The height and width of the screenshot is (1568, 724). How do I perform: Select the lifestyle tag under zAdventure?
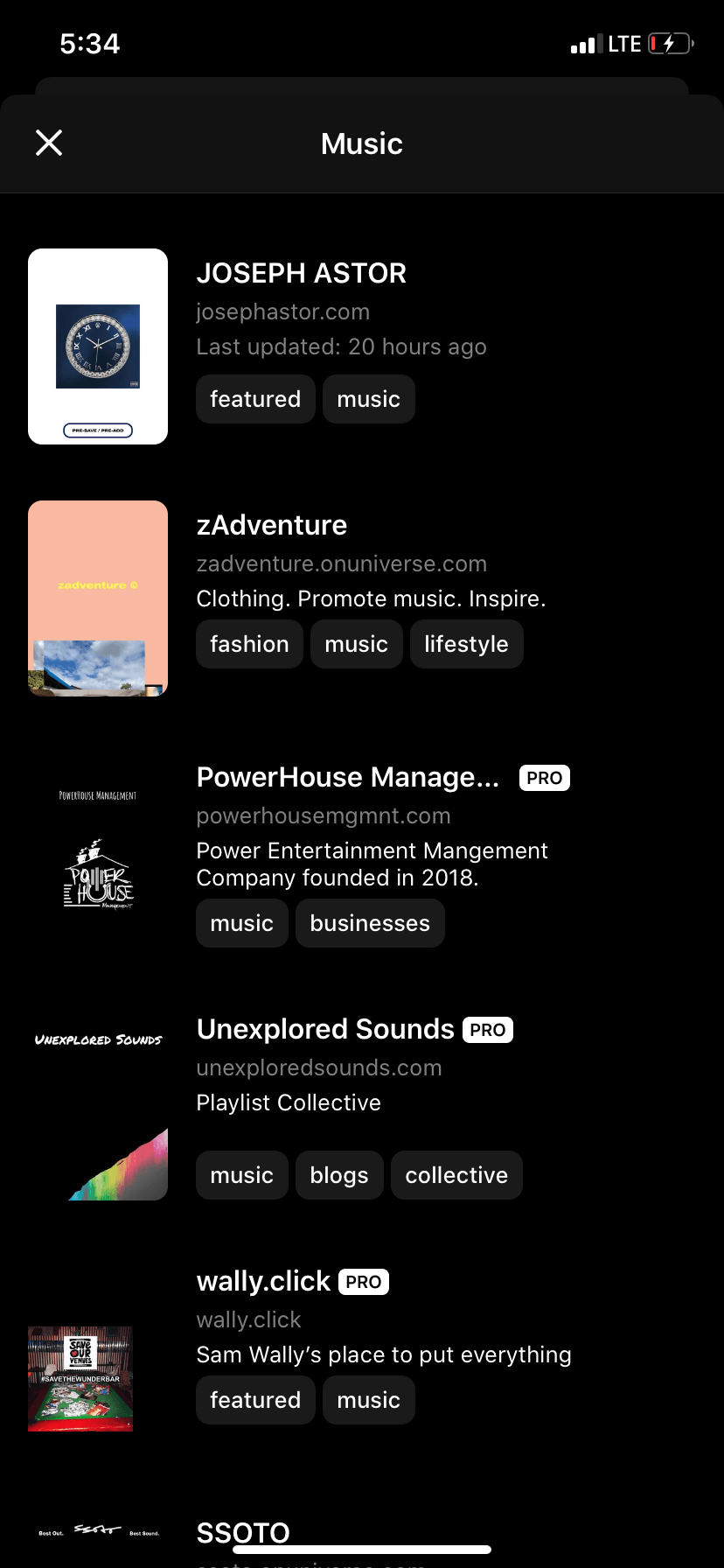[x=466, y=644]
